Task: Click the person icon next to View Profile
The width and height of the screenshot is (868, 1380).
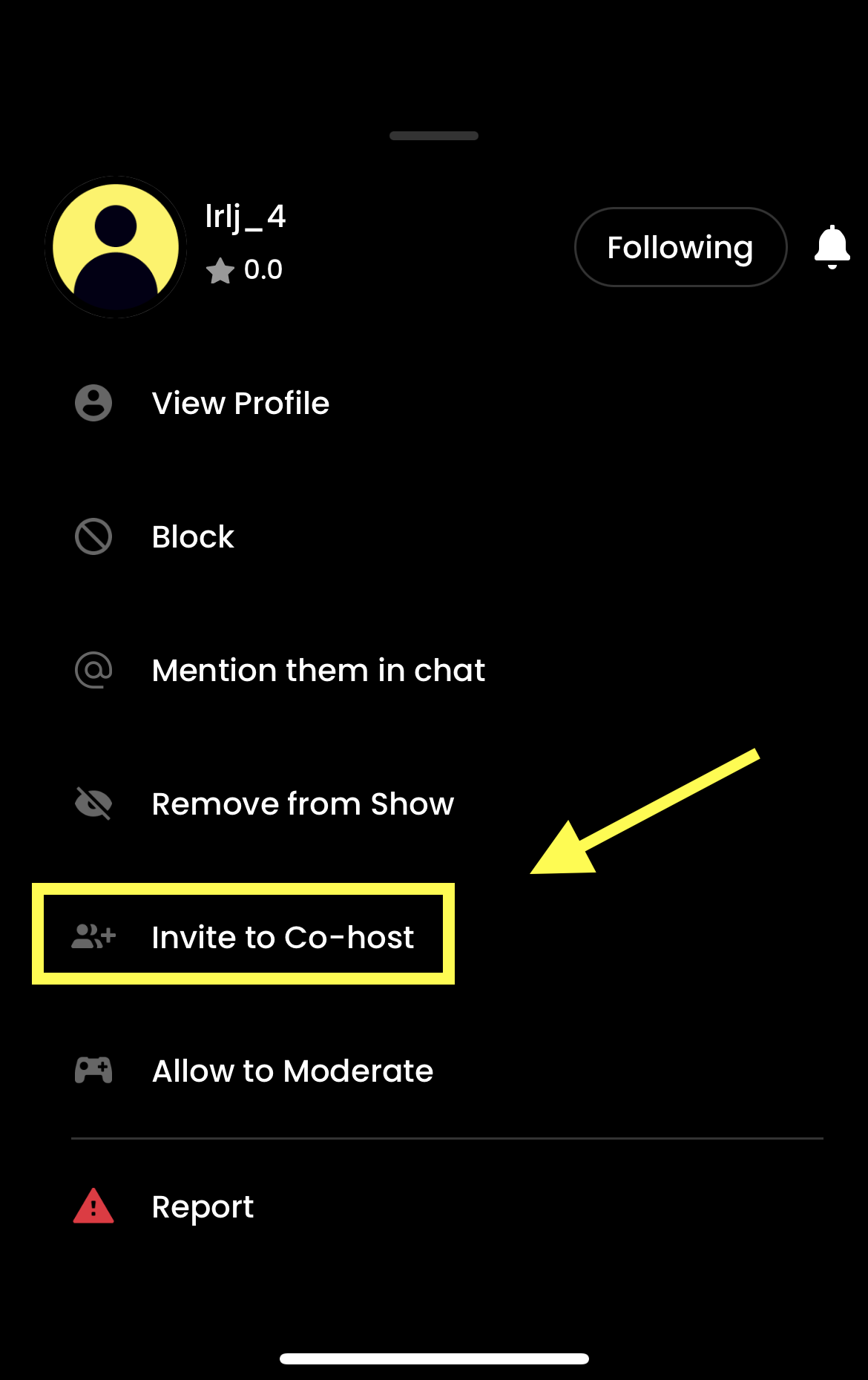Action: click(x=93, y=402)
